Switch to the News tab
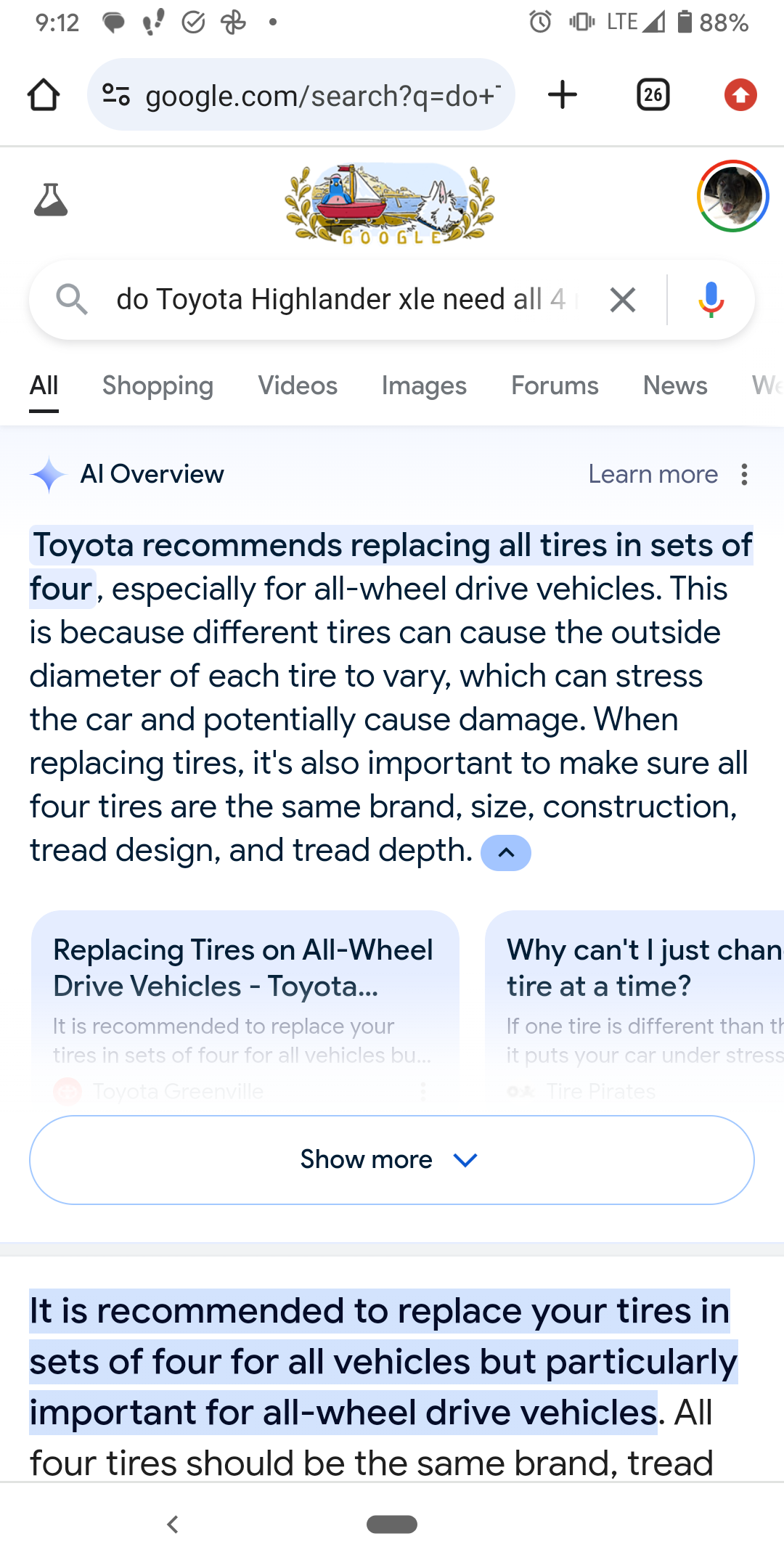Screen dimensions: 784x1568 coord(675,385)
